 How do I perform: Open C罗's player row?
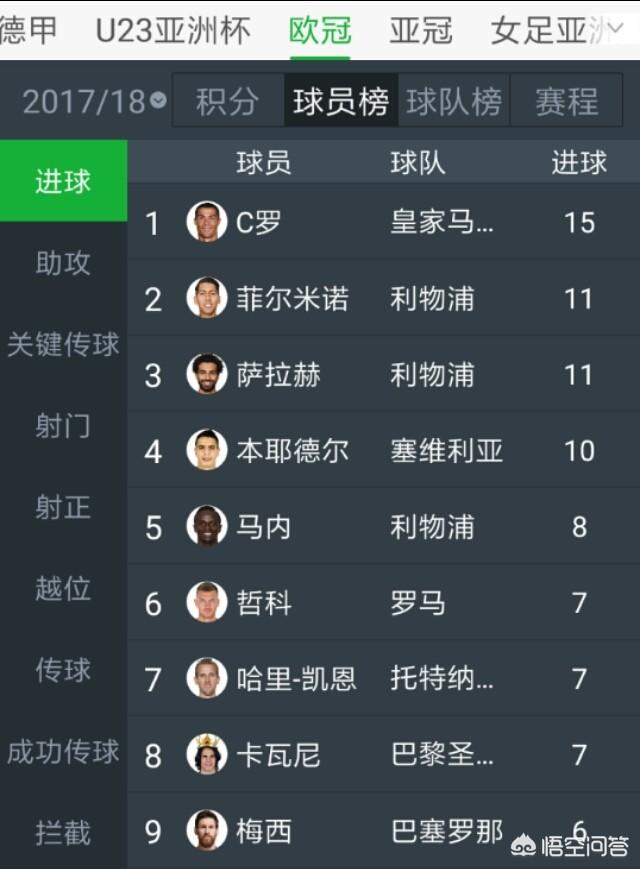(x=259, y=222)
